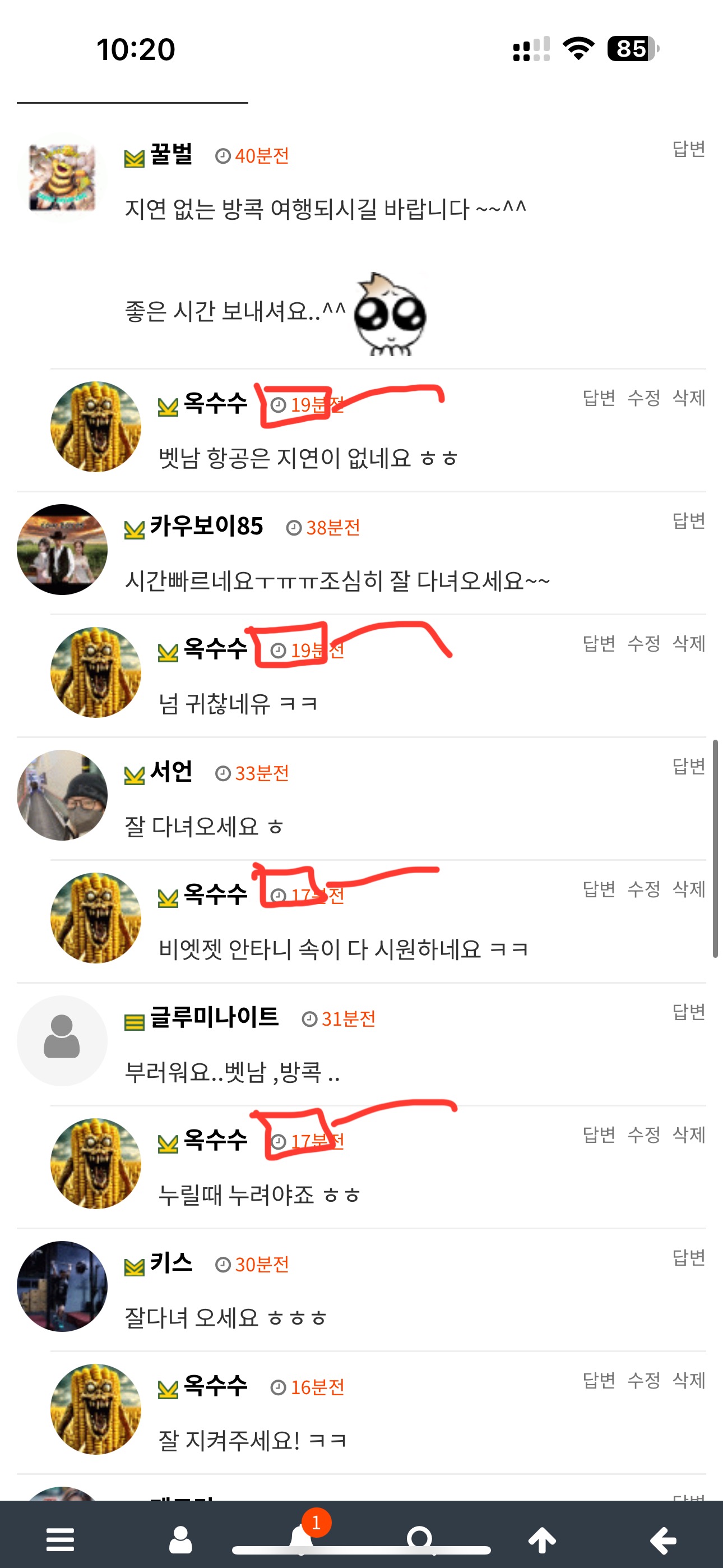This screenshot has height=1568, width=723.
Task: Open the hamburger menu in the bottom bar
Action: (61, 1539)
